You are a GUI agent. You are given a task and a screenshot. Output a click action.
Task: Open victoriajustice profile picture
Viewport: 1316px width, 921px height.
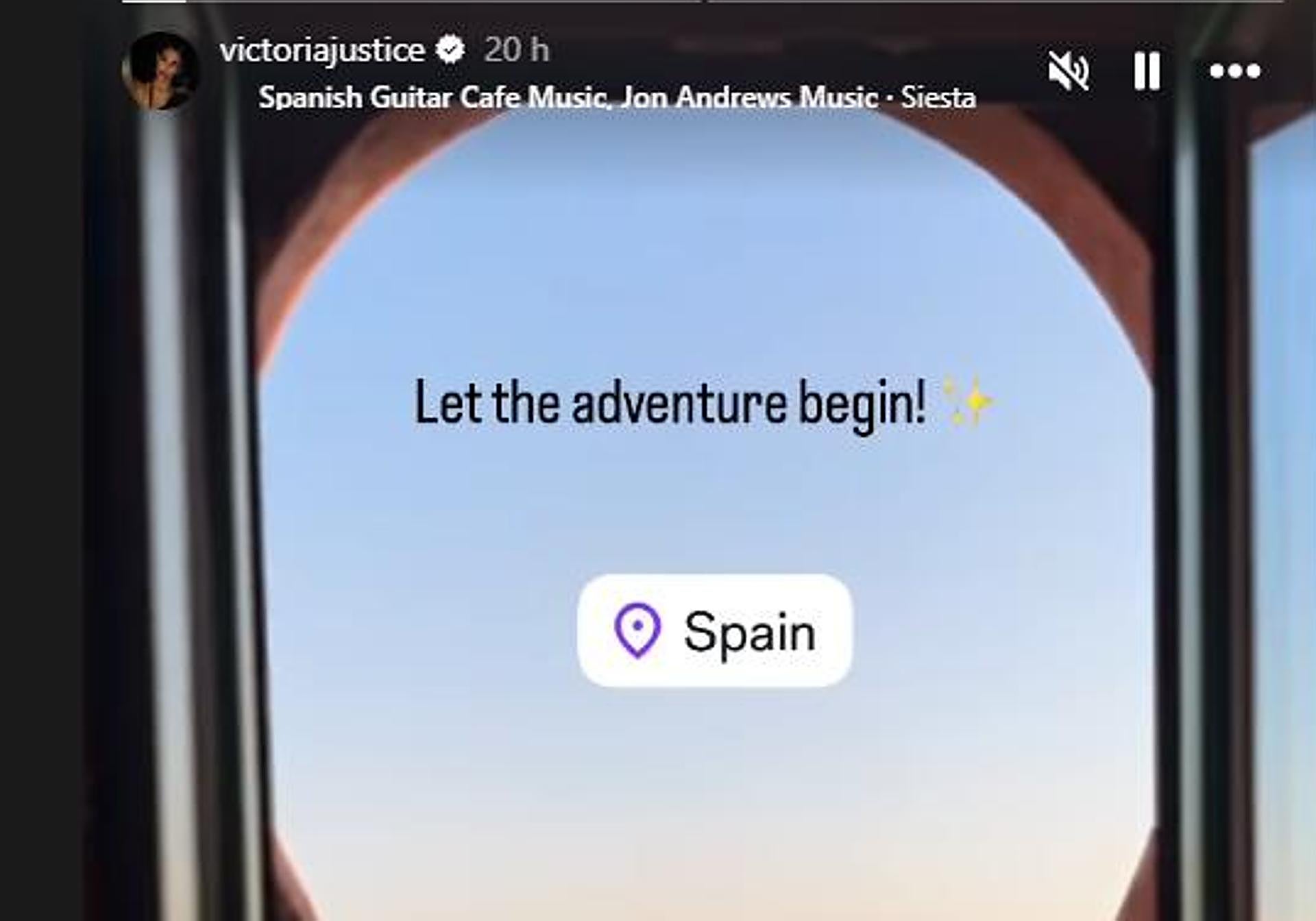[x=161, y=71]
